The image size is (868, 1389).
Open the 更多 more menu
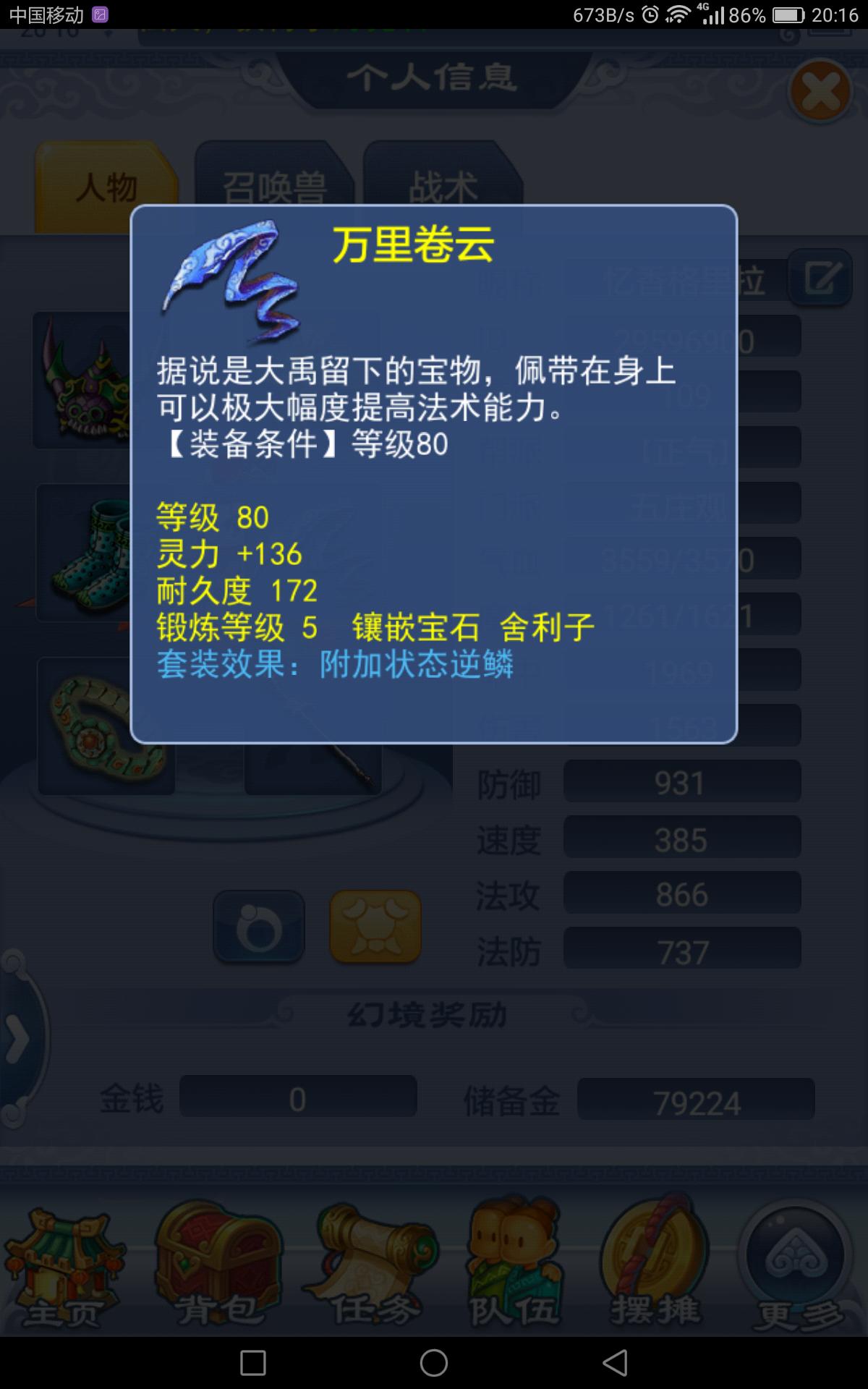point(796,1266)
